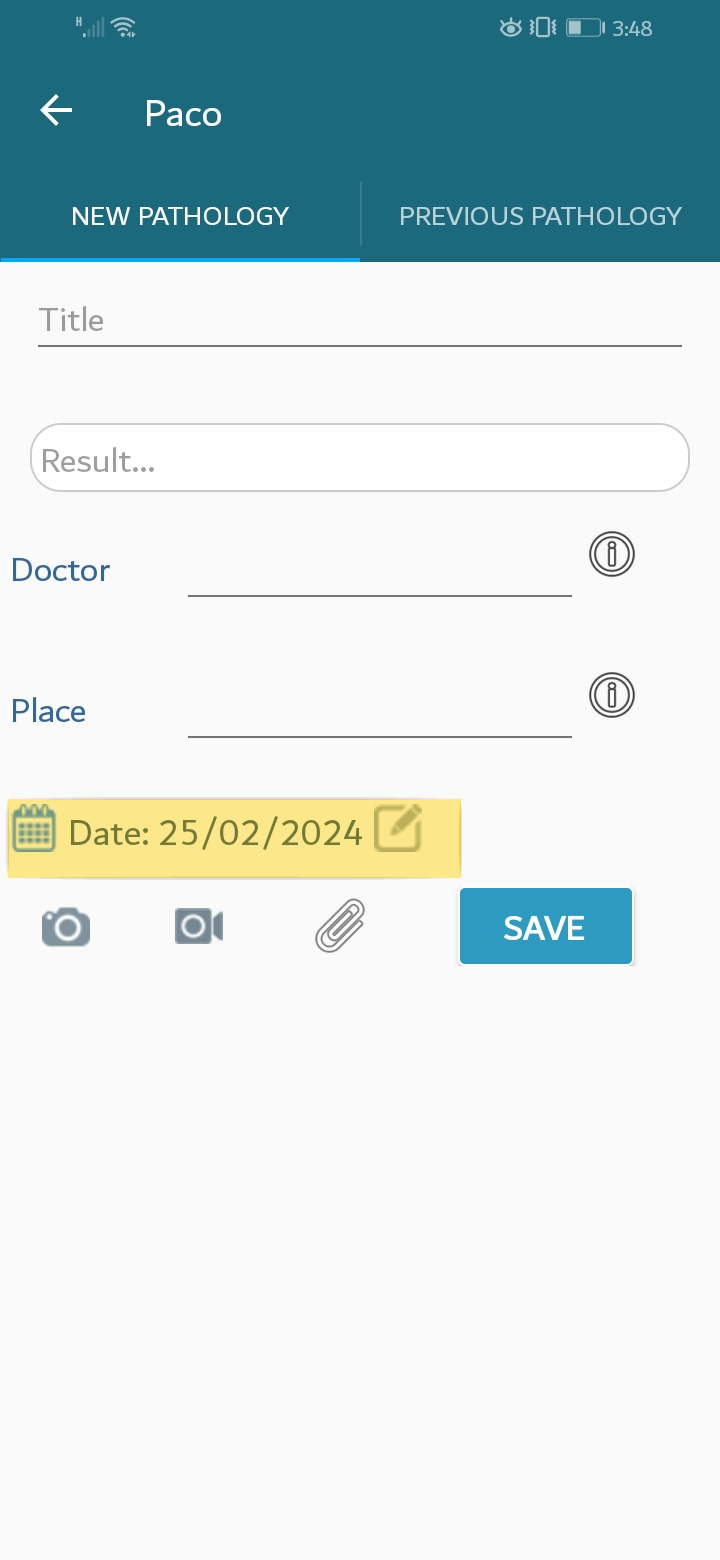The width and height of the screenshot is (720, 1560).
Task: Record a video with the camcorder icon
Action: 199,926
